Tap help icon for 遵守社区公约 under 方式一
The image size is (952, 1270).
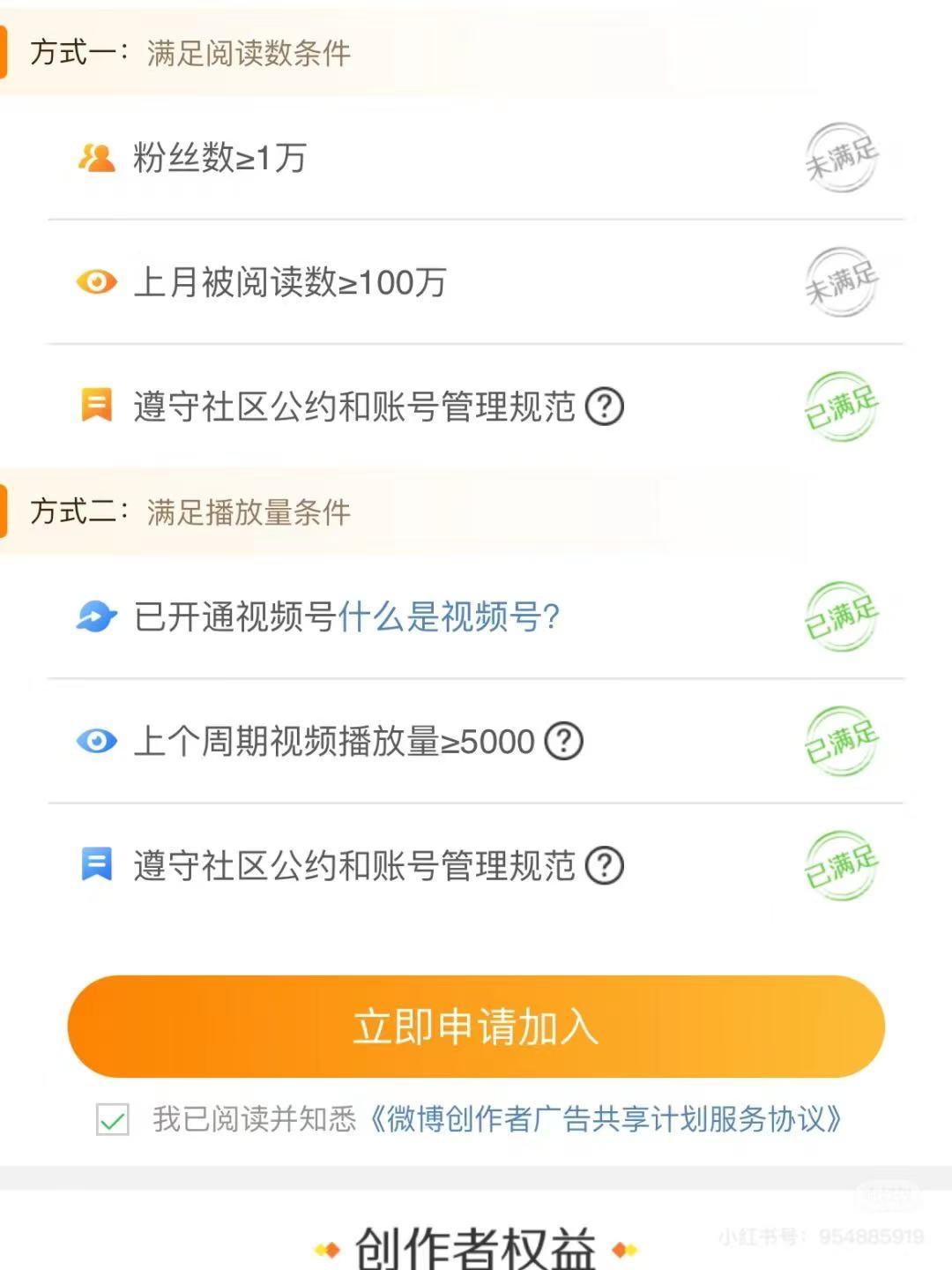coord(605,407)
